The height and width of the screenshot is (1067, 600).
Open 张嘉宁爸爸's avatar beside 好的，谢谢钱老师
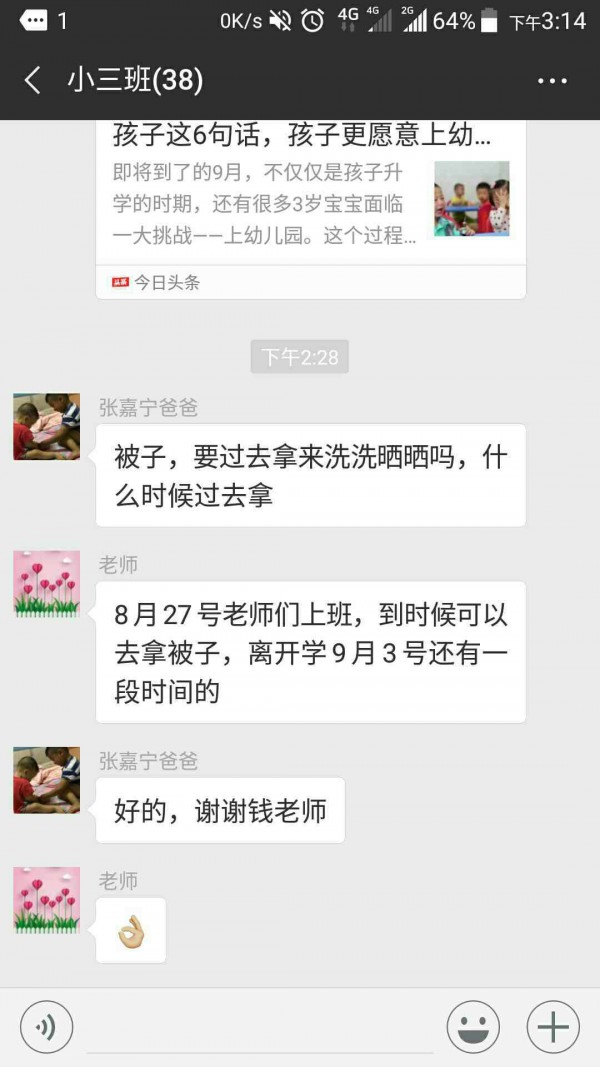46,780
